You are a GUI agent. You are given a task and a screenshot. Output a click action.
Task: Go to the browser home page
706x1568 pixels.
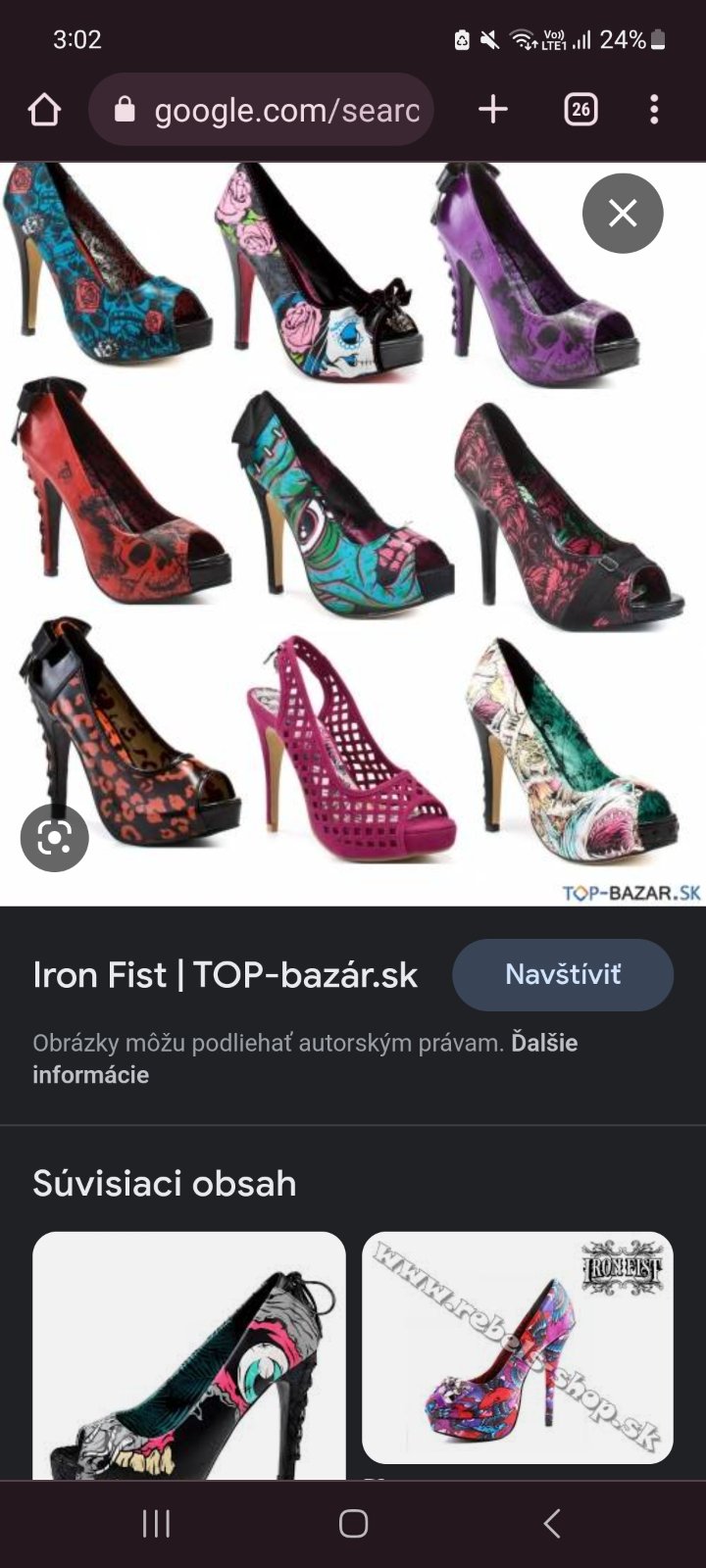coord(45,110)
